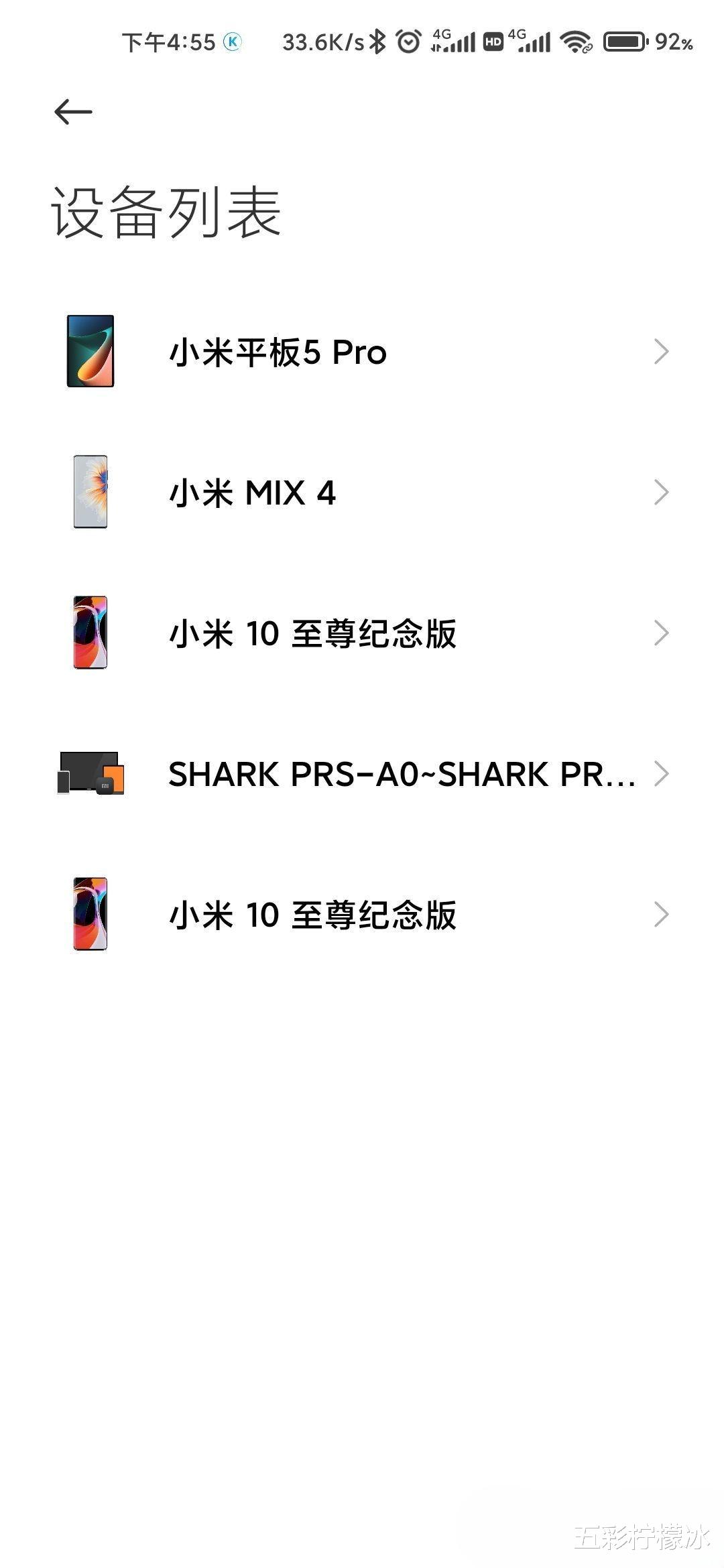
Task: Tap the Bluetooth icon in the status bar
Action: click(377, 42)
